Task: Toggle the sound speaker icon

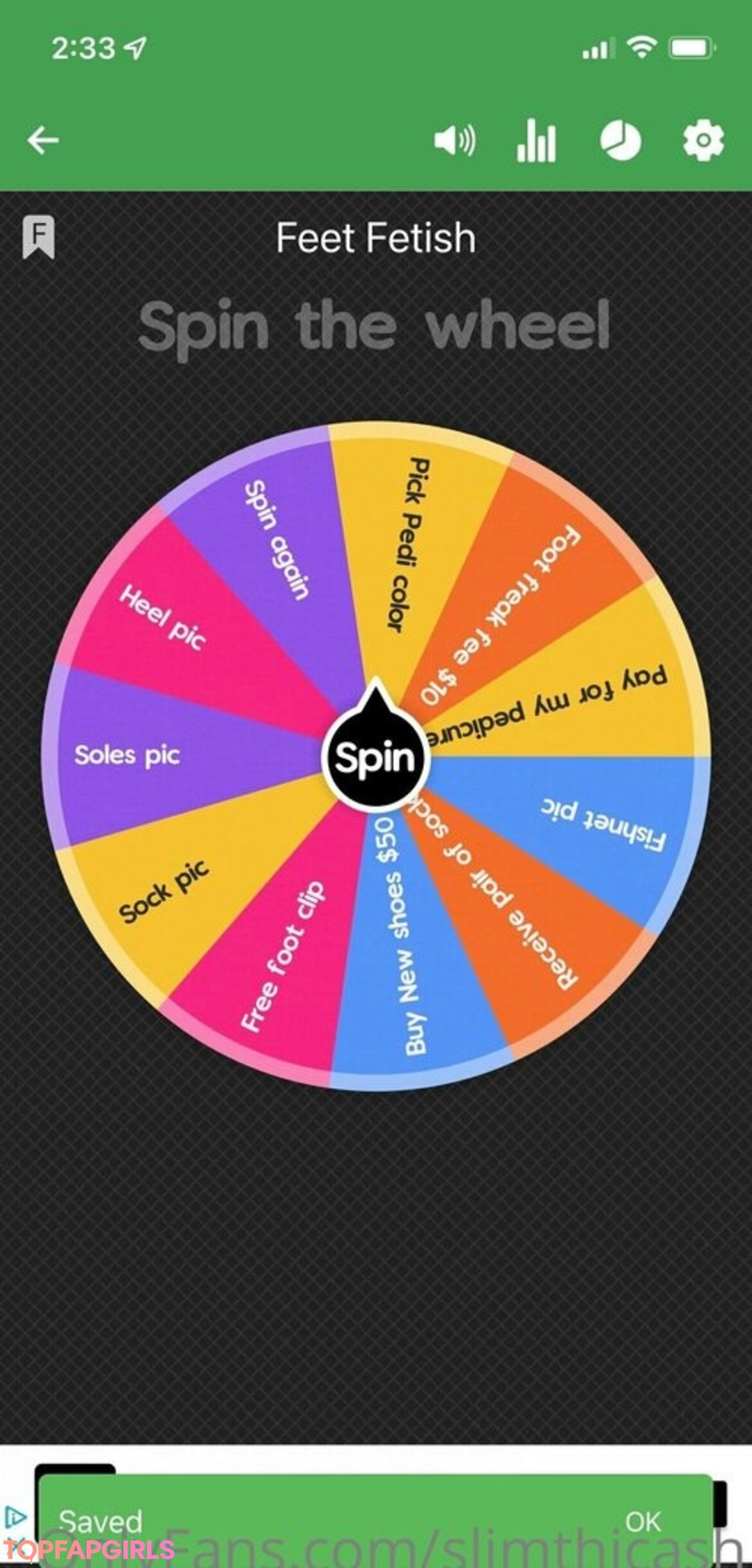Action: [455, 141]
